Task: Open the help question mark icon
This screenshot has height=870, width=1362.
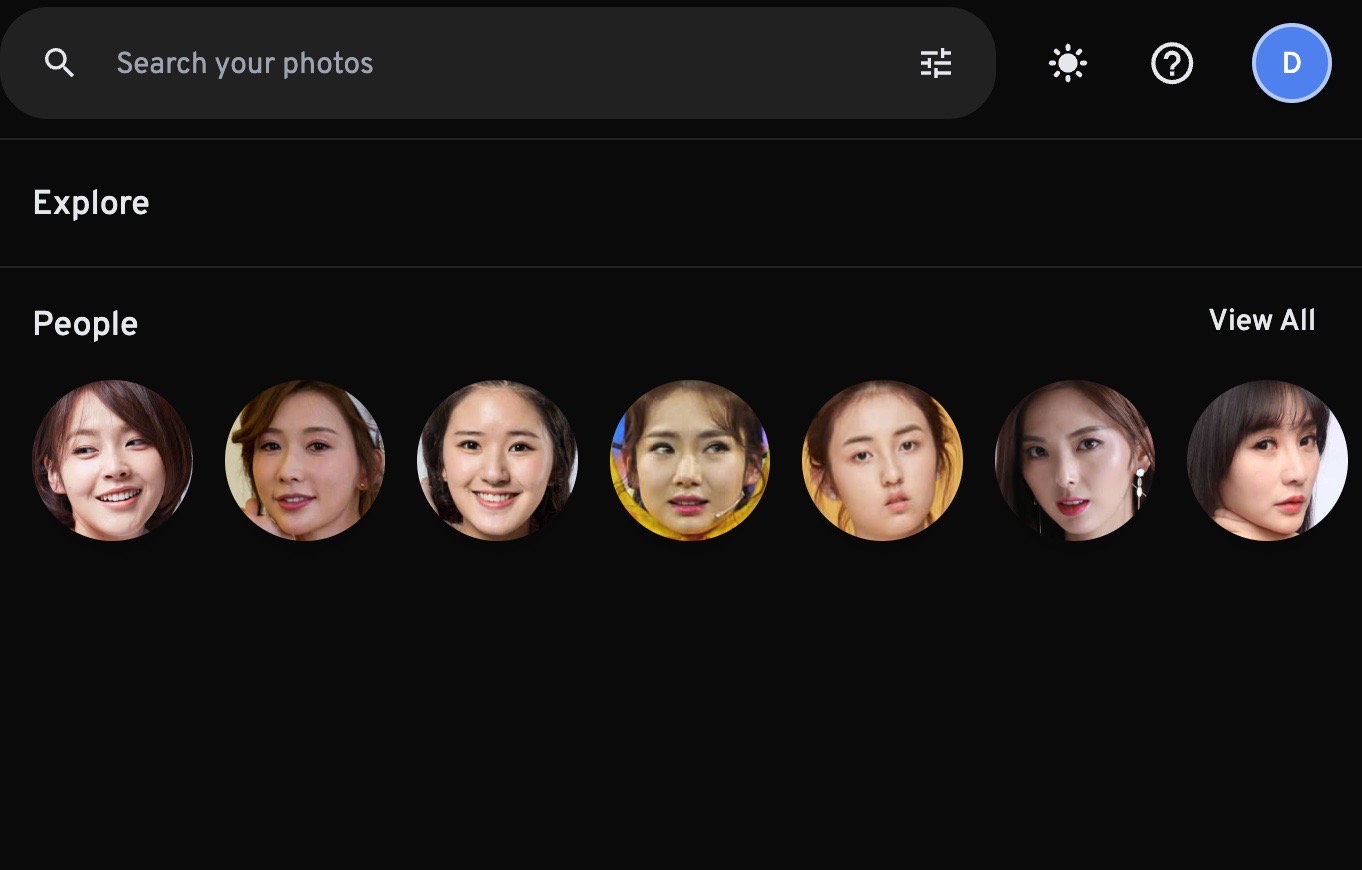Action: pyautogui.click(x=1172, y=64)
